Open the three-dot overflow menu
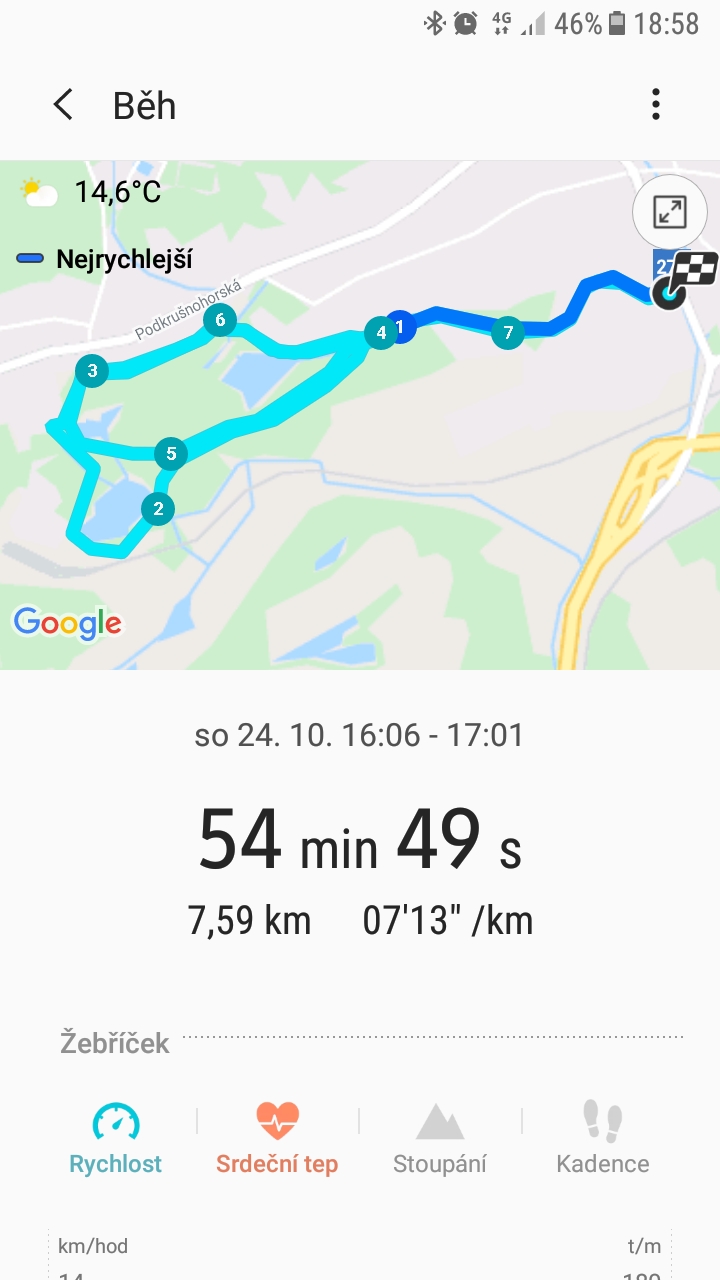 [656, 105]
